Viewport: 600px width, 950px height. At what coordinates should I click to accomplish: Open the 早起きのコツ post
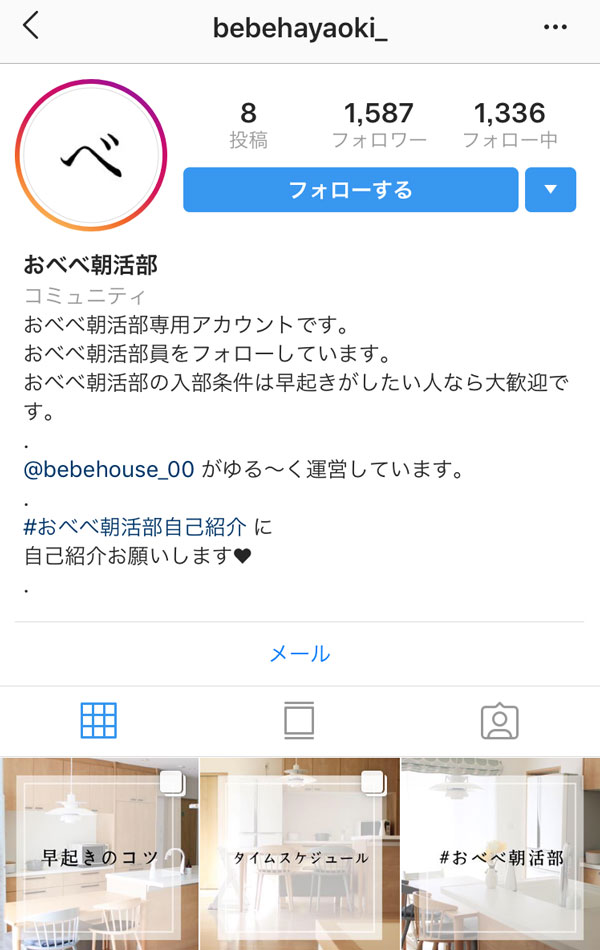99,855
